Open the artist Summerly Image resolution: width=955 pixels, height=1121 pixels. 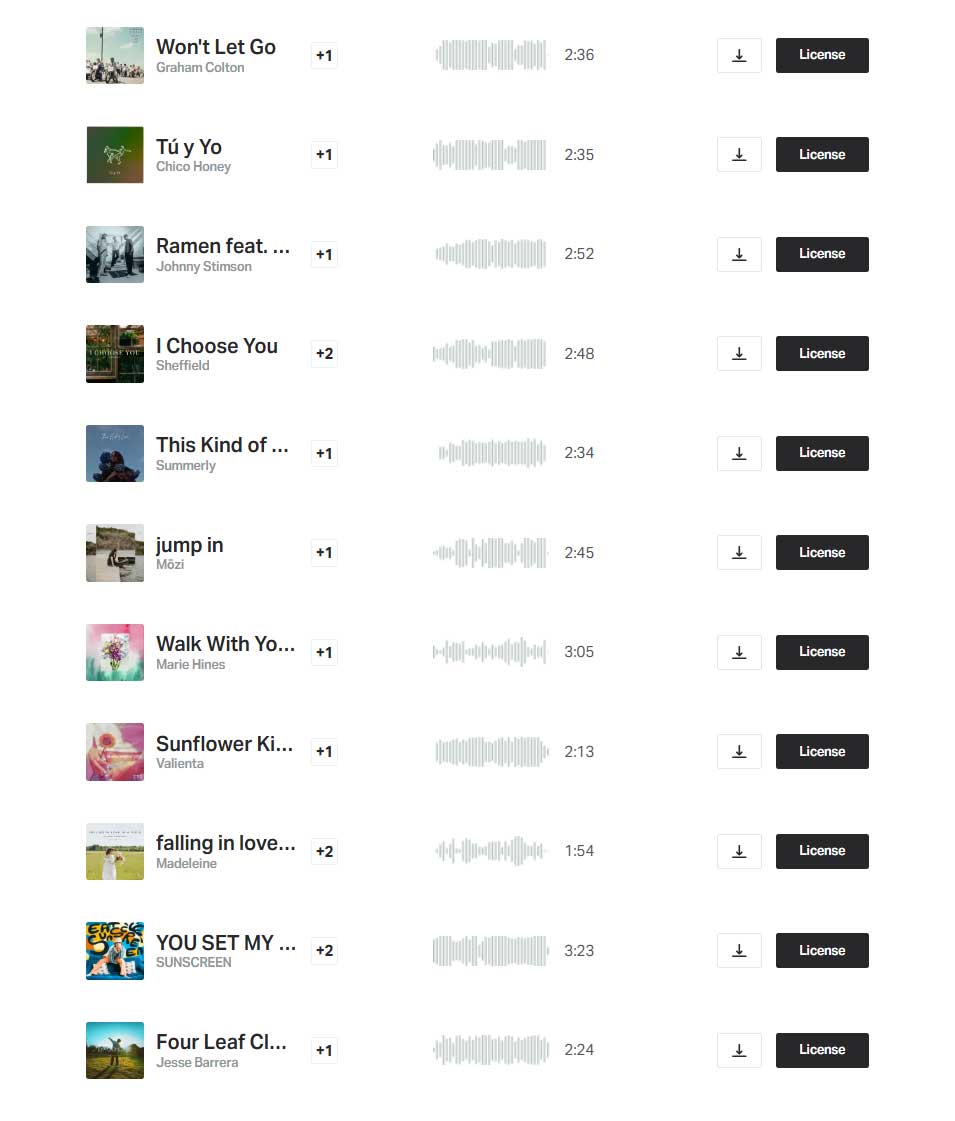pos(185,466)
